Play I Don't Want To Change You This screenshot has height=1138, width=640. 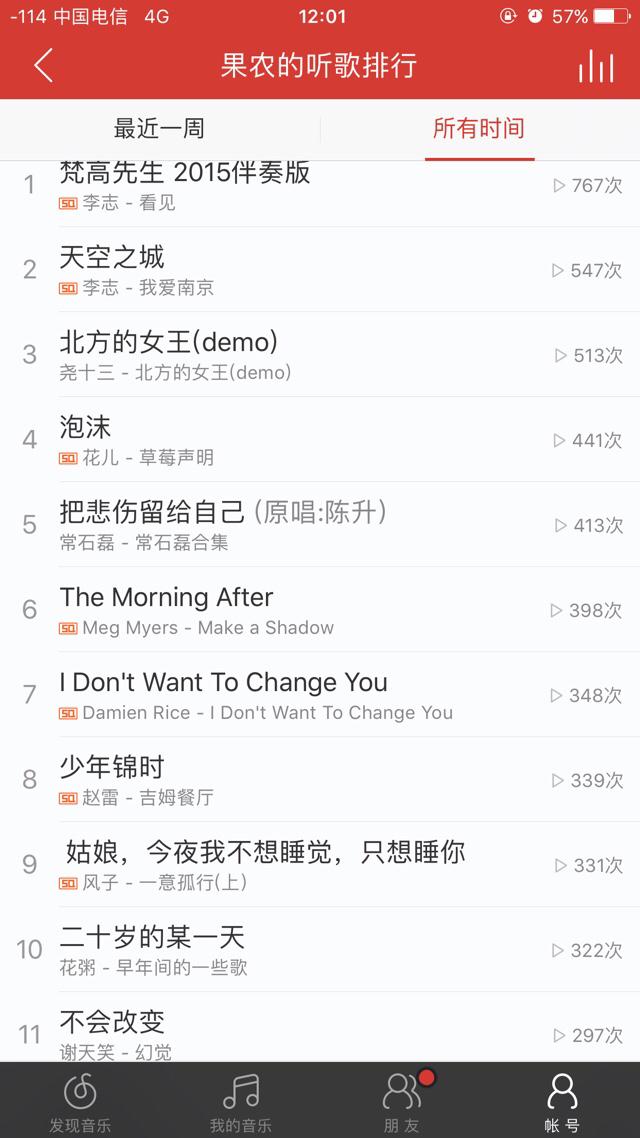(320, 694)
